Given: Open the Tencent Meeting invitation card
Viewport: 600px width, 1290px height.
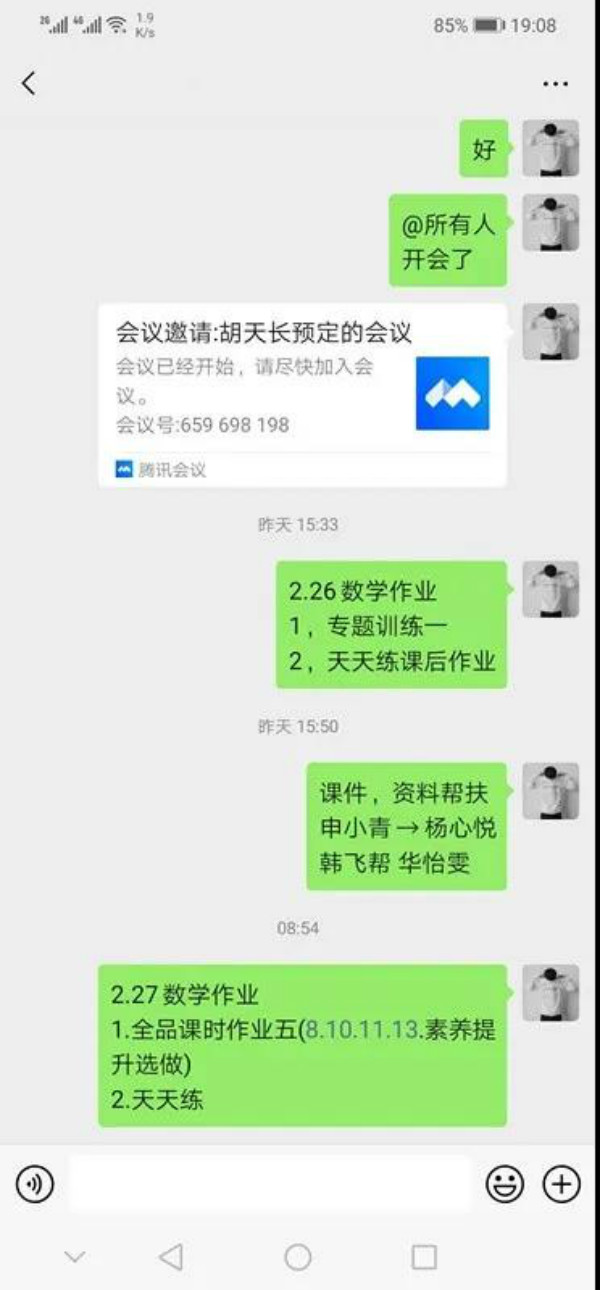Looking at the screenshot, I should click(x=302, y=395).
